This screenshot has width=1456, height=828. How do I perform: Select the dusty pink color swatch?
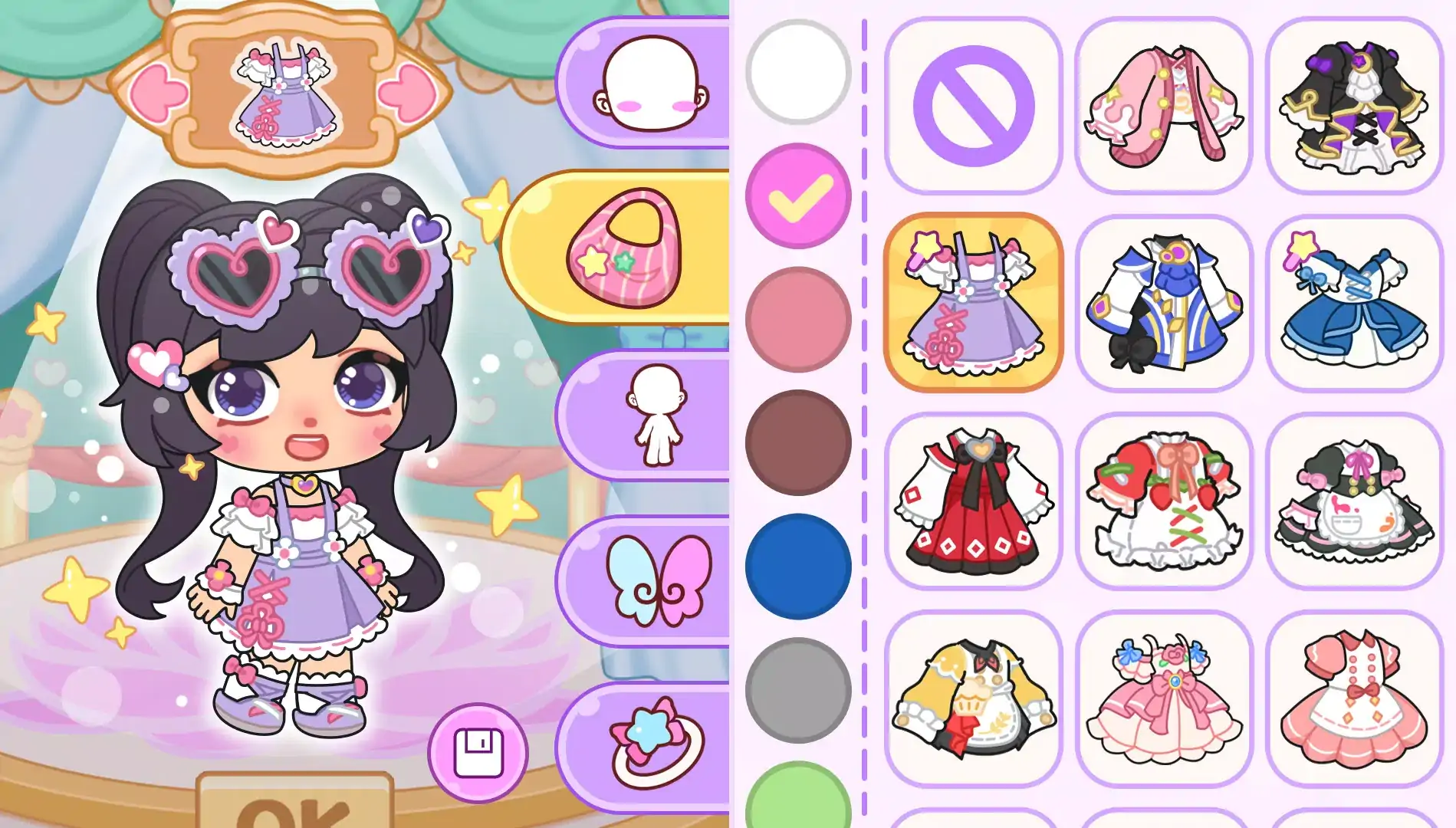tap(798, 319)
